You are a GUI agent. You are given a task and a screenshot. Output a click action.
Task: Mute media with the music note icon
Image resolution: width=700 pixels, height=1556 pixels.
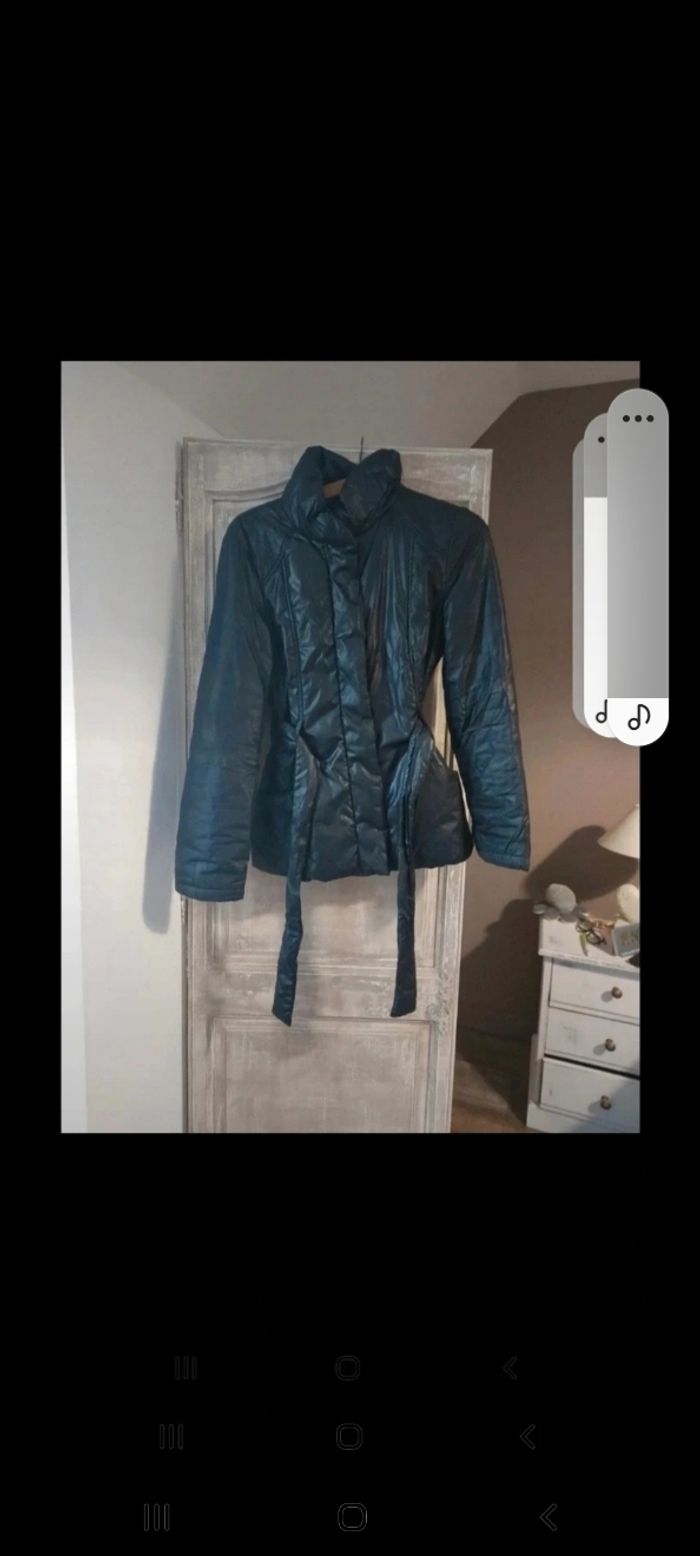(x=638, y=716)
